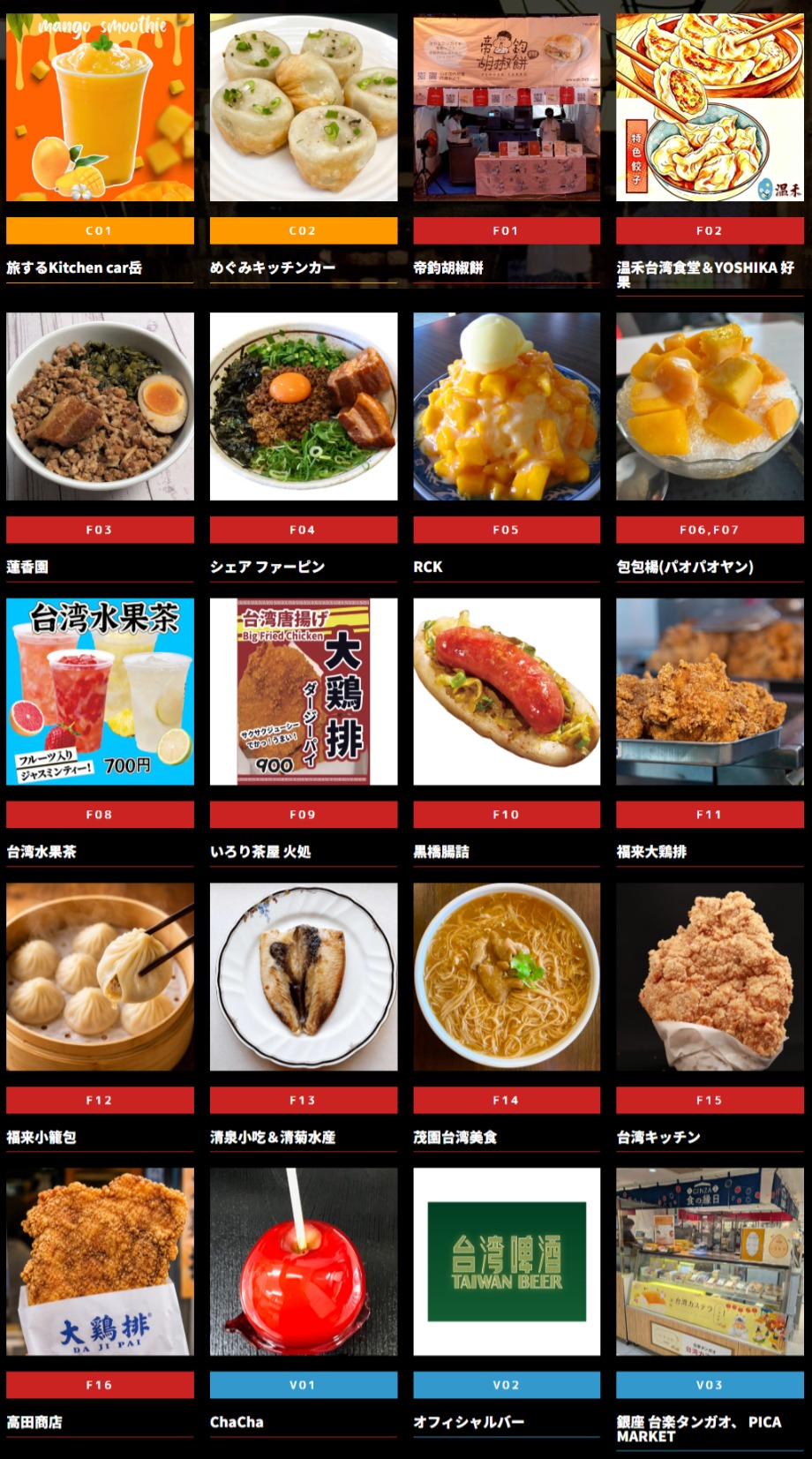Viewport: 812px width, 1459px height.
Task: Select the F03 蓮香園 vendor
Action: (100, 447)
